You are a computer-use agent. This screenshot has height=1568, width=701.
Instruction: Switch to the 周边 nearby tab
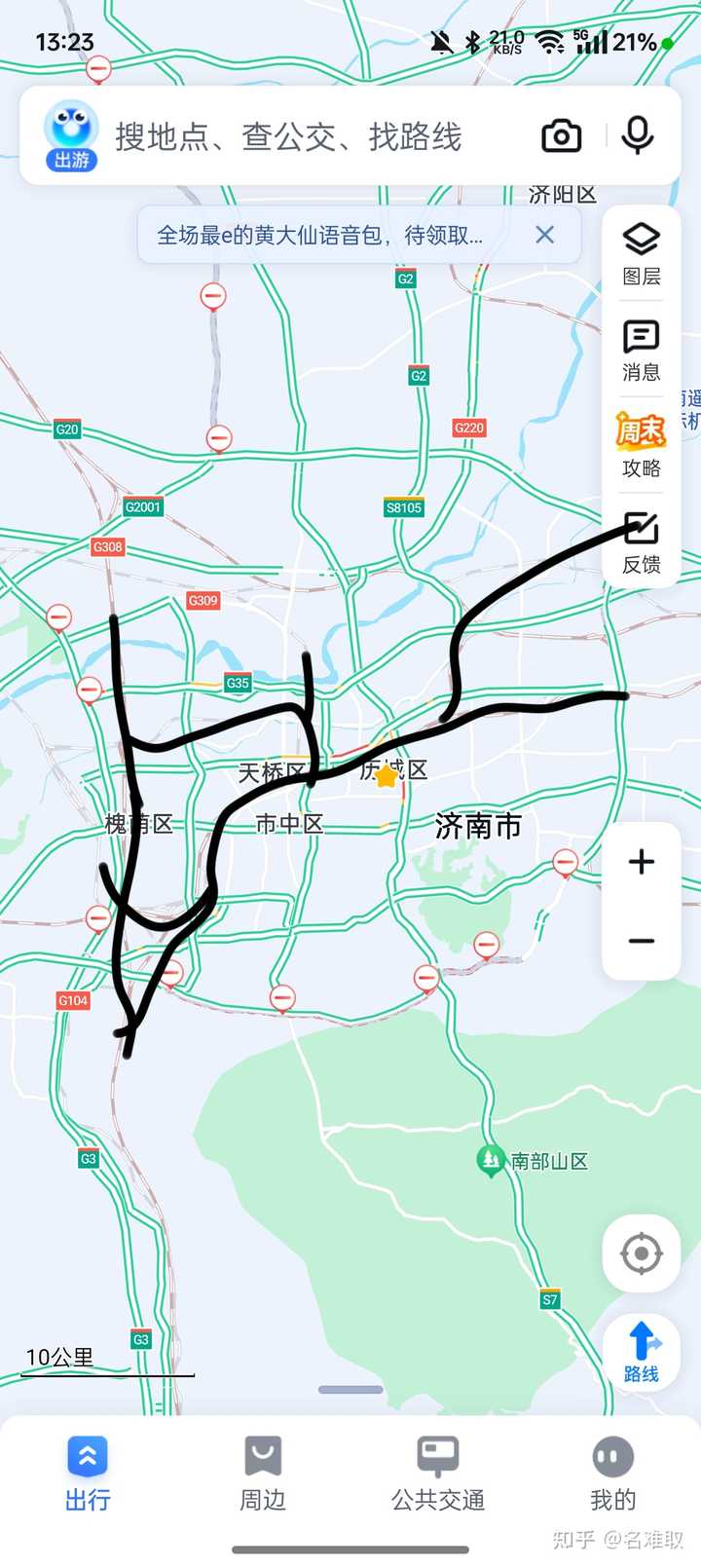click(x=263, y=1473)
